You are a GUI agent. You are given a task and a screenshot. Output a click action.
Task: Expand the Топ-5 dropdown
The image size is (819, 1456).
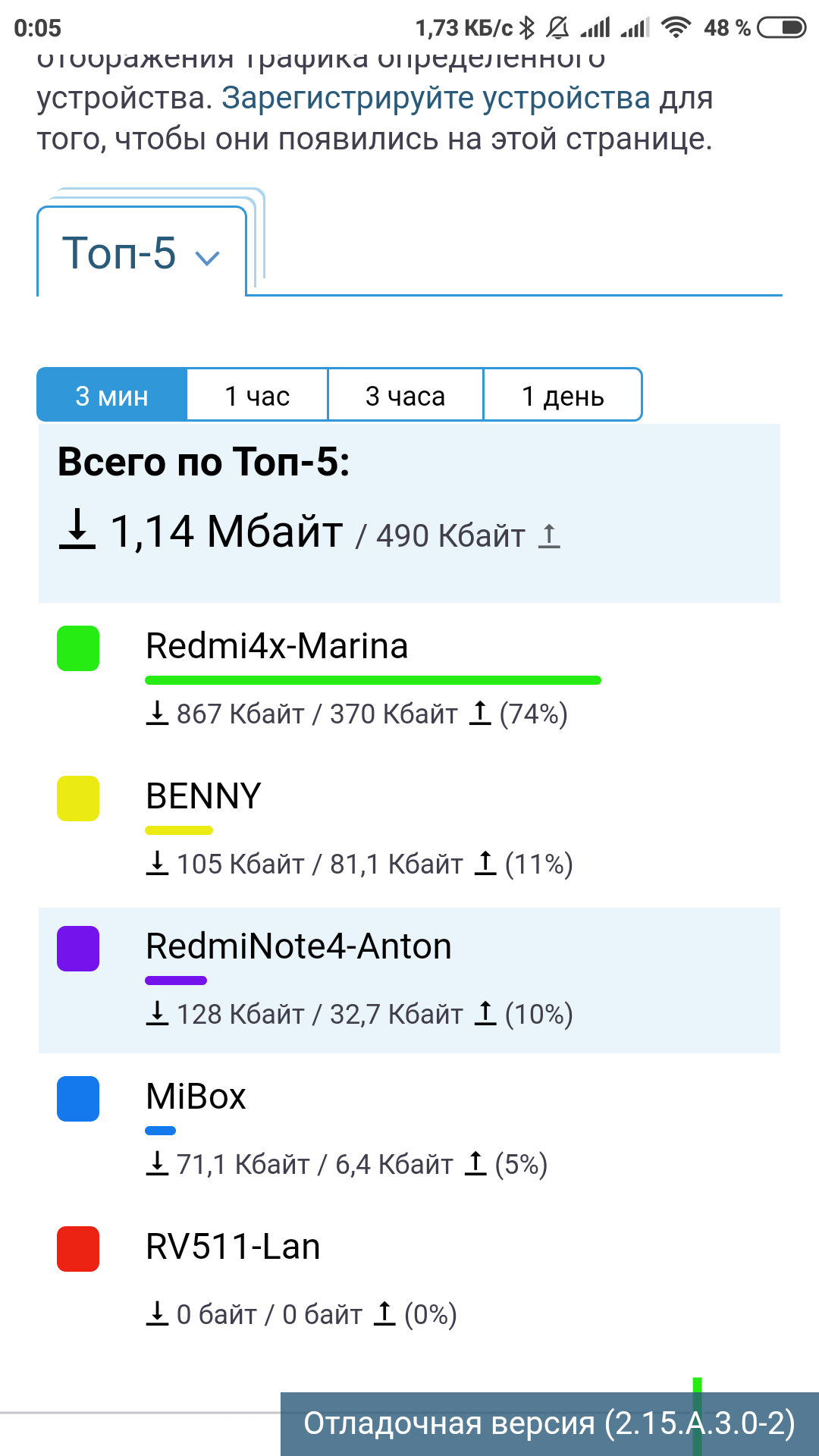click(142, 253)
